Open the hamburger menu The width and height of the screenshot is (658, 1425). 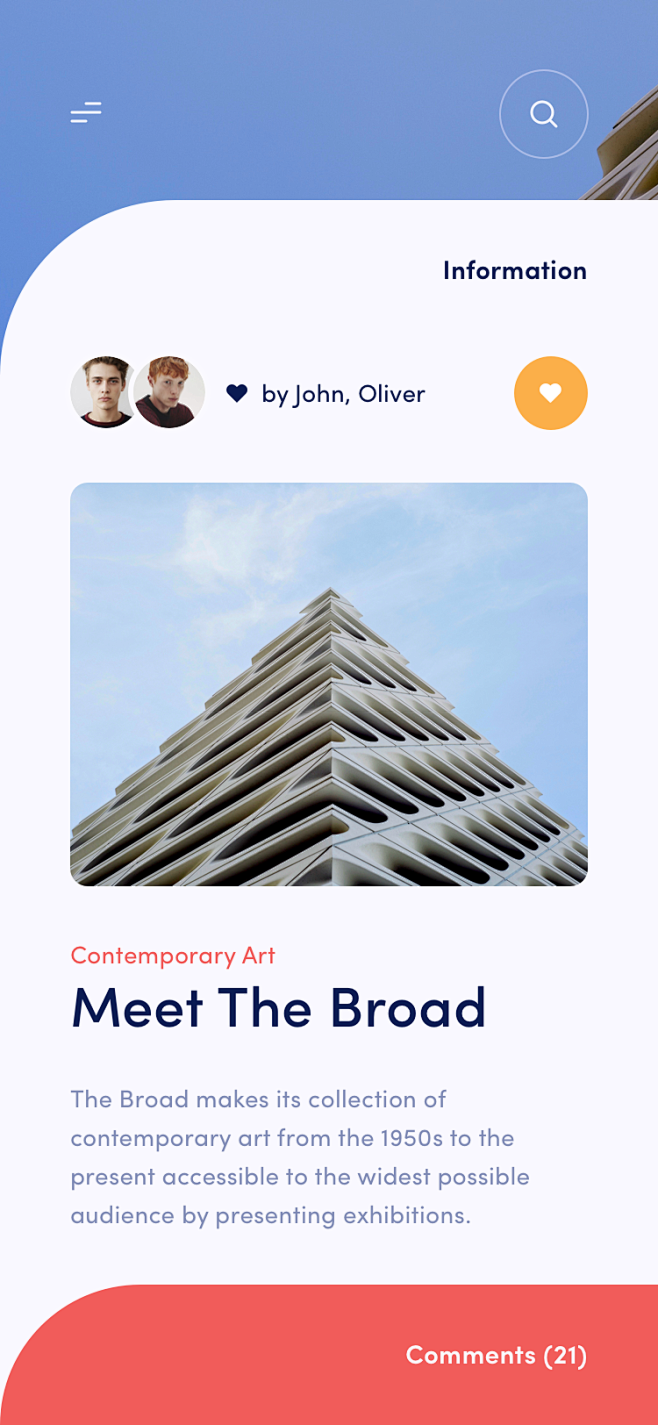pyautogui.click(x=86, y=113)
